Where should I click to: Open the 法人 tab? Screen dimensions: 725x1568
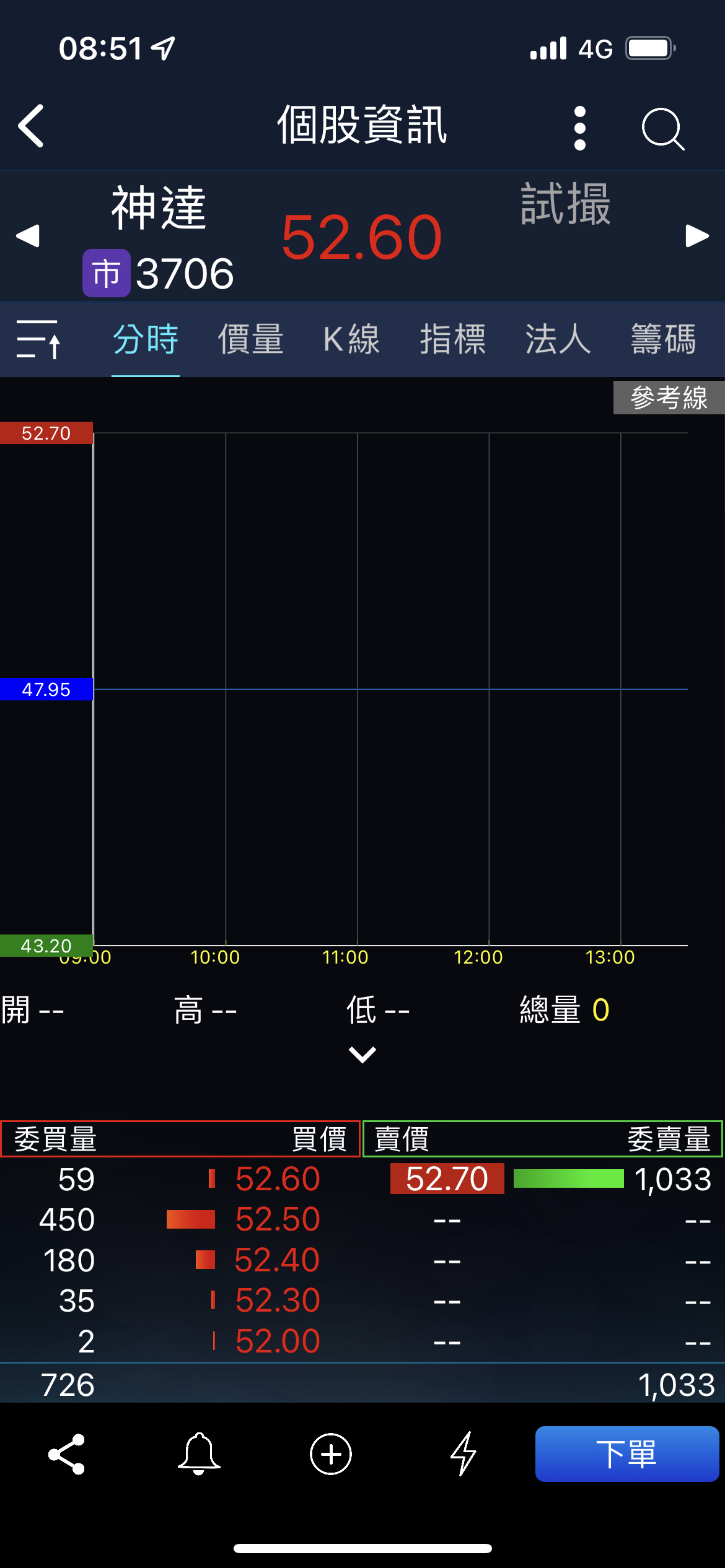pyautogui.click(x=558, y=339)
